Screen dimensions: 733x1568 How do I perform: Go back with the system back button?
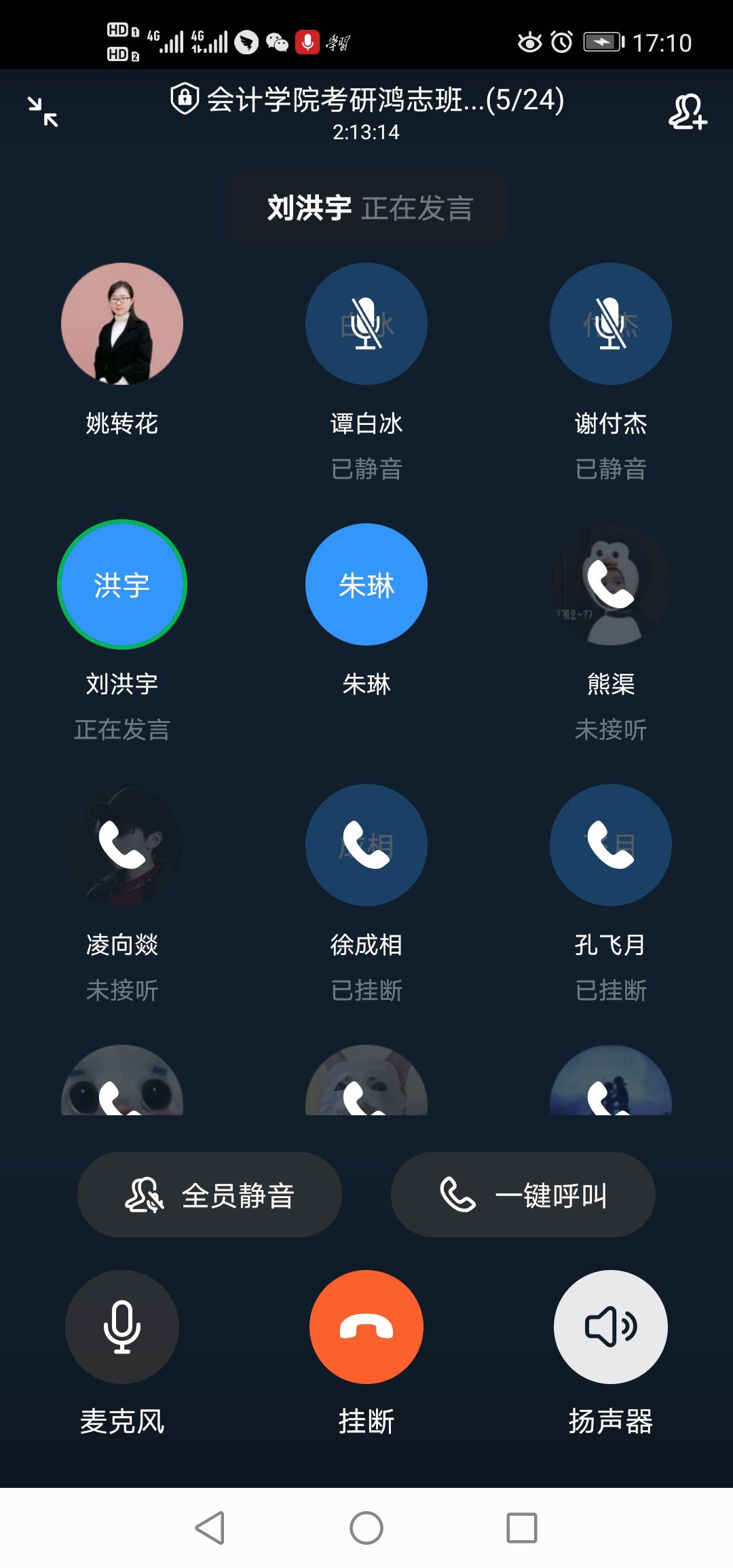[x=210, y=1528]
